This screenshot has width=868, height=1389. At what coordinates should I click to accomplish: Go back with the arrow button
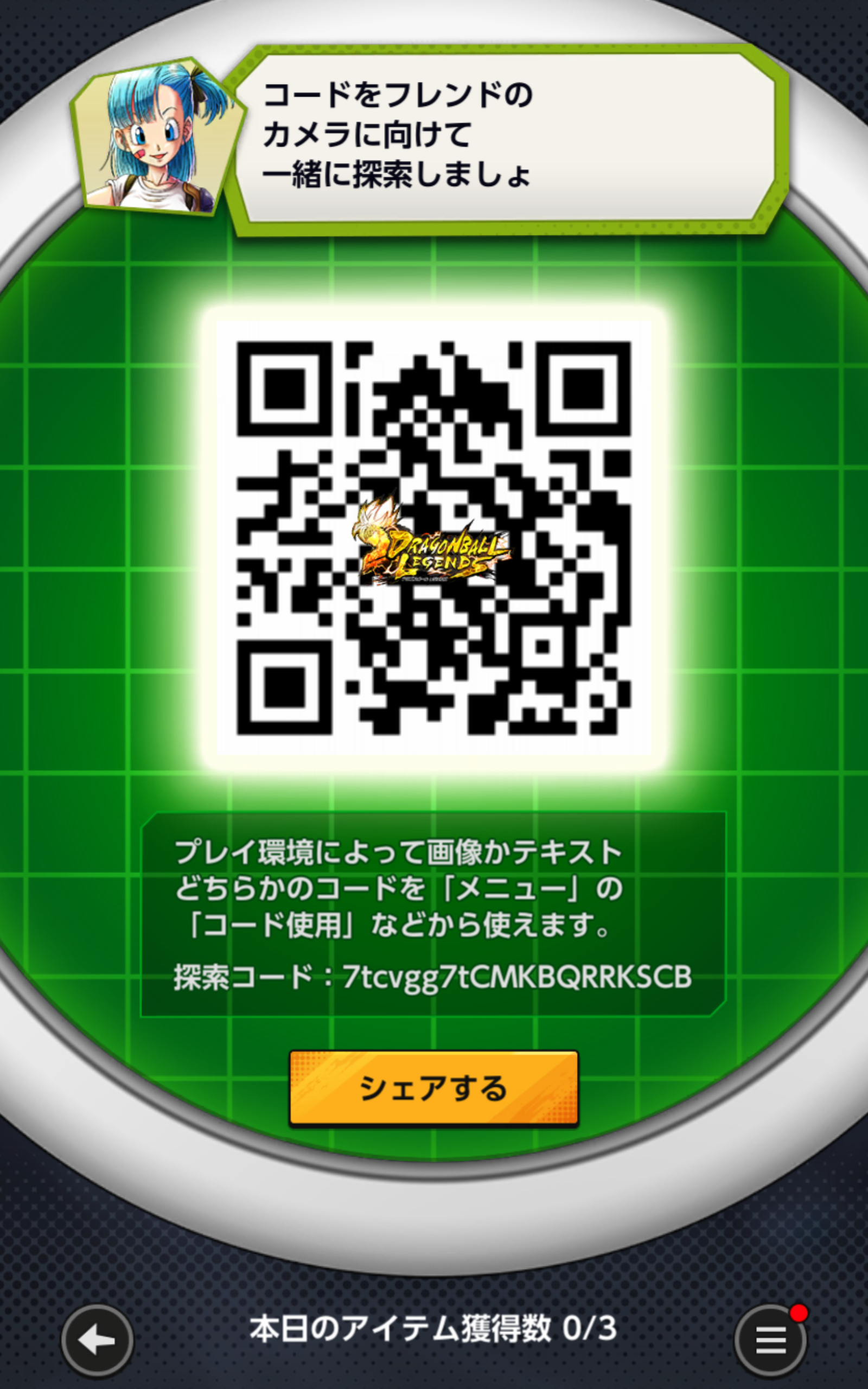pos(97,1340)
